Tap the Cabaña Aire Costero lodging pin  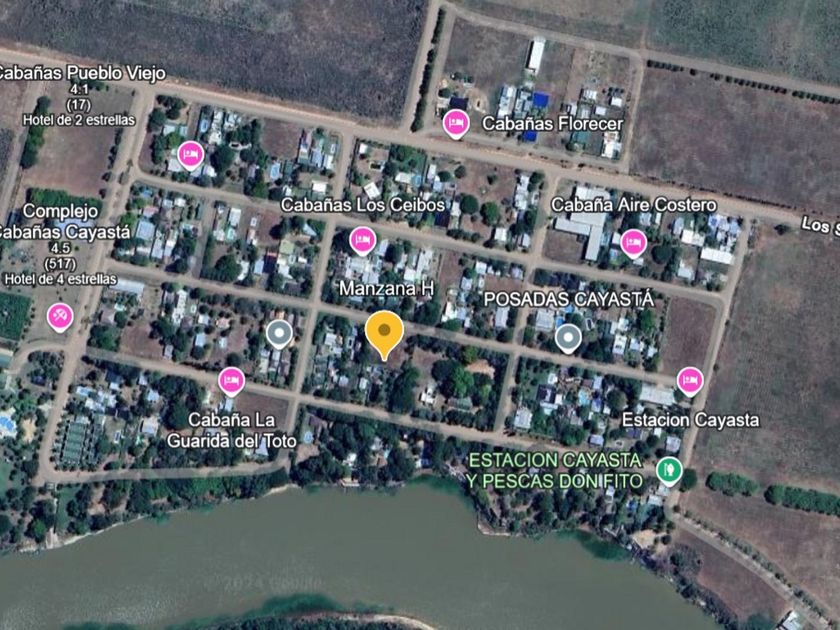(x=633, y=242)
